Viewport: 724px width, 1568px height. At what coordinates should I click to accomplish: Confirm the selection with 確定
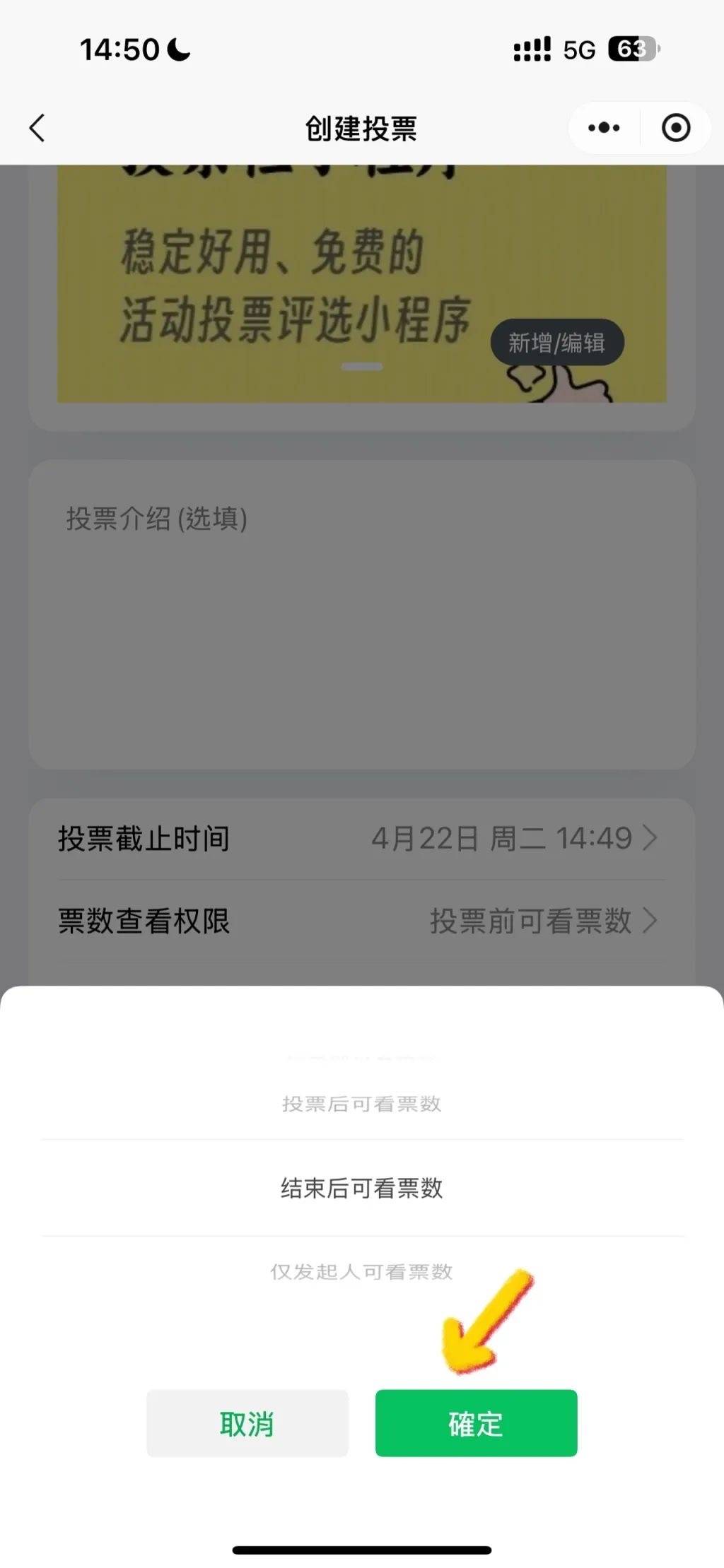coord(476,1424)
